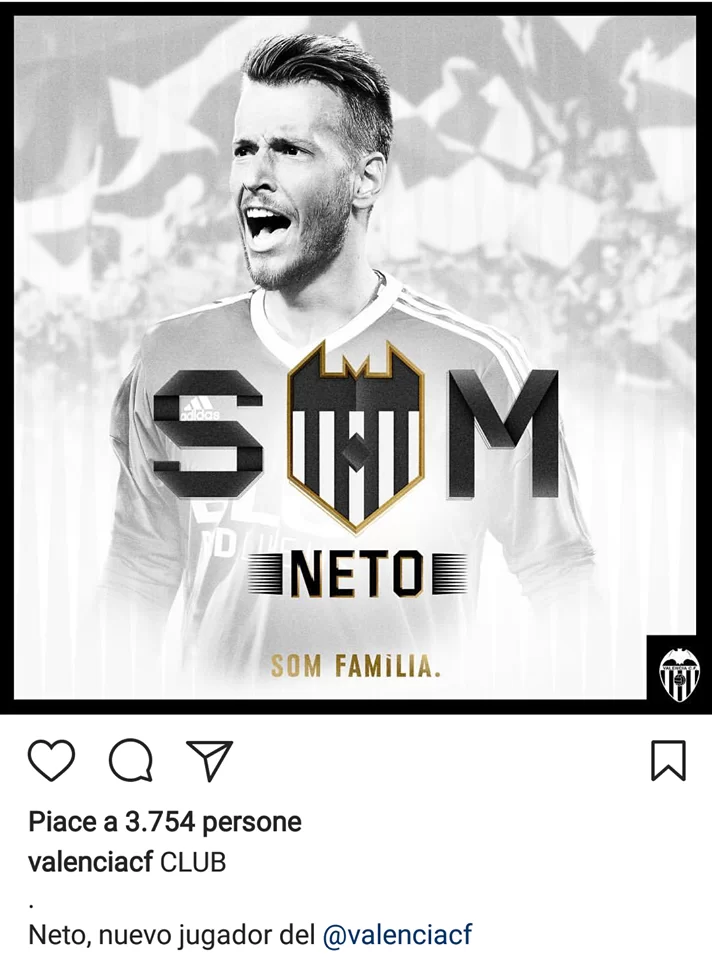Follow the @valenciacf mention link
This screenshot has width=712, height=960.
pos(397,935)
